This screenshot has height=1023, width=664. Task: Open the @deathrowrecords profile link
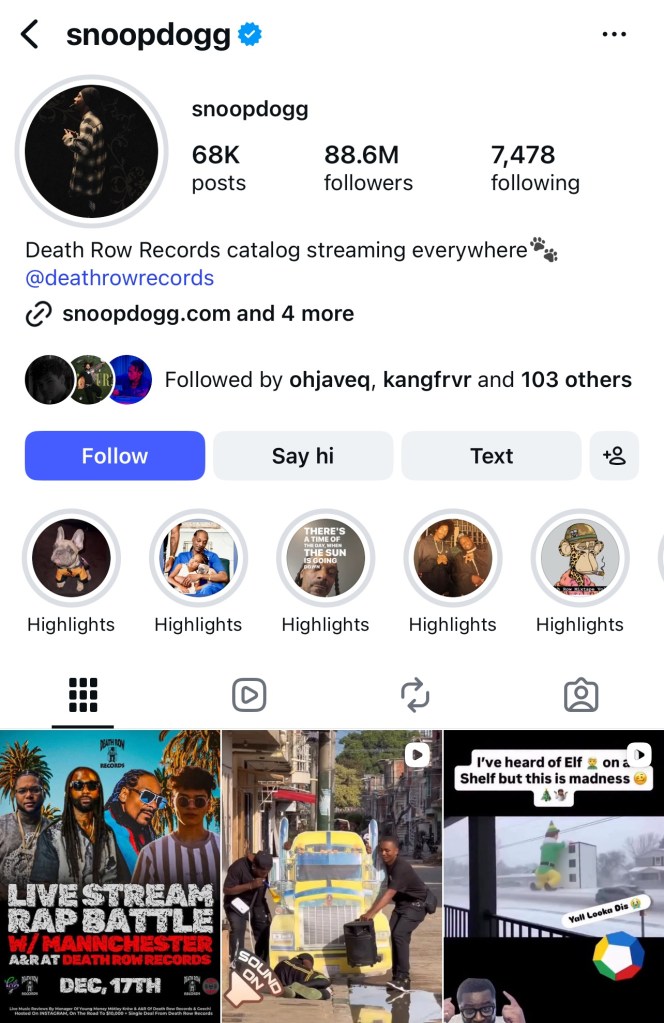120,278
